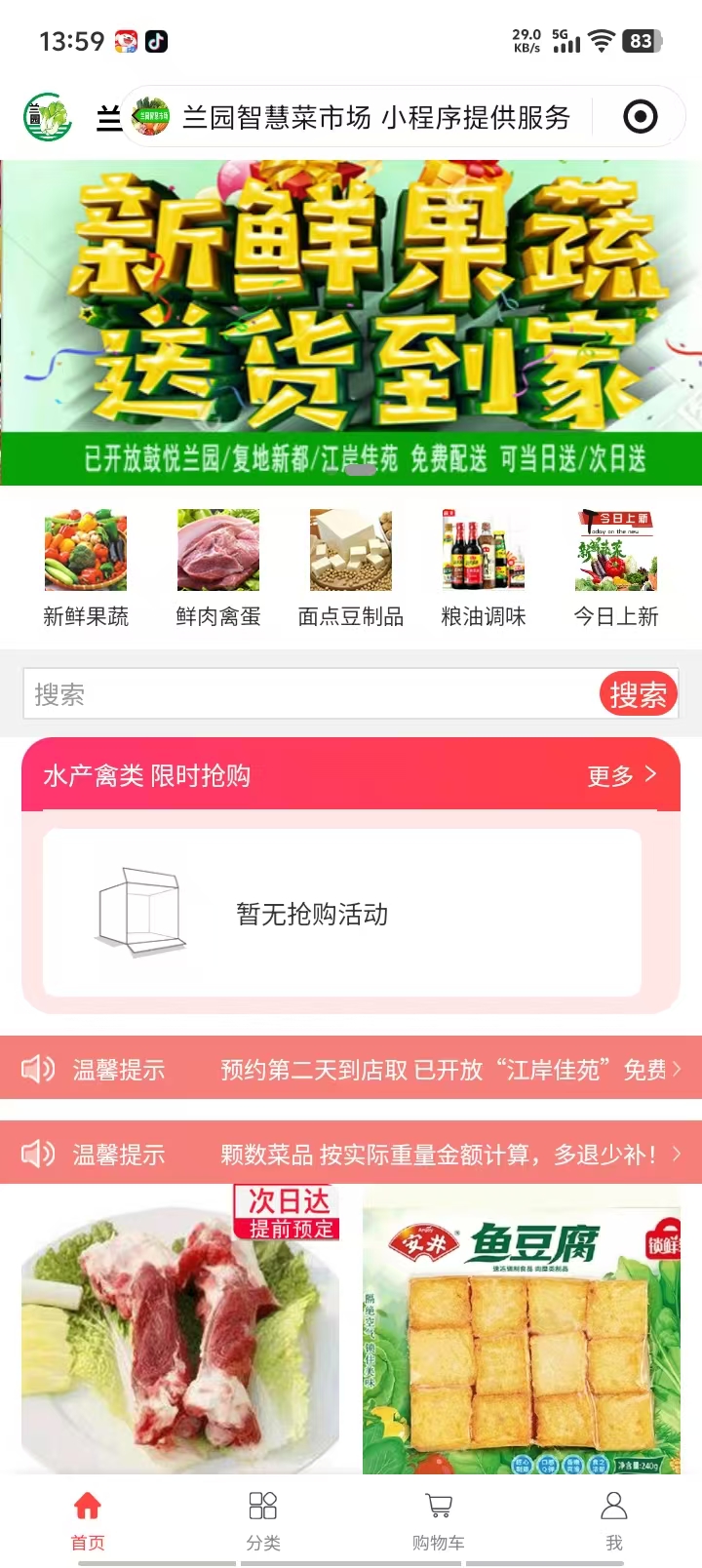This screenshot has width=702, height=1568.
Task: Open the 安井 鱼豆腐 product
Action: (x=522, y=1330)
